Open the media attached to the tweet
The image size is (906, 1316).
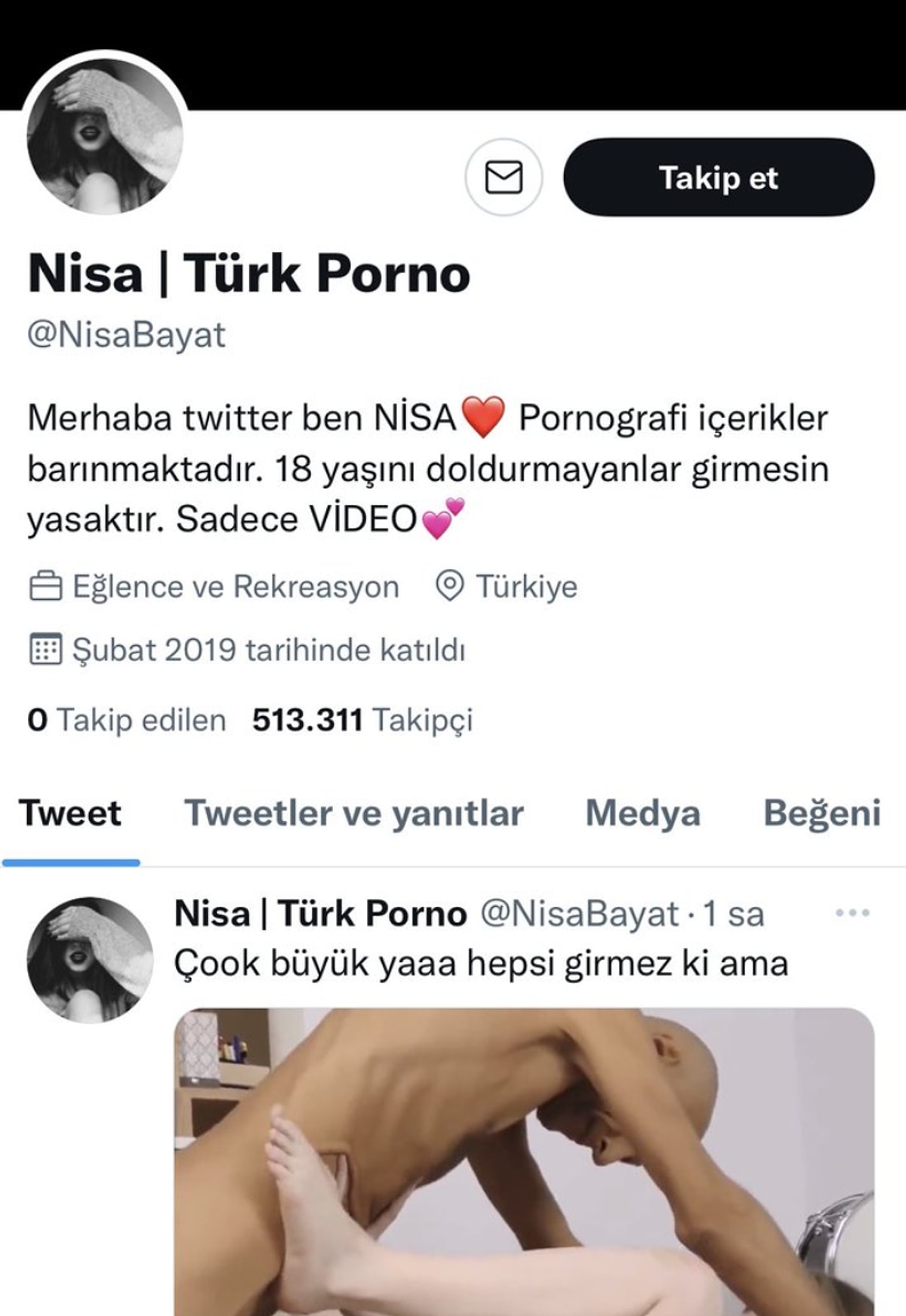[x=524, y=1162]
